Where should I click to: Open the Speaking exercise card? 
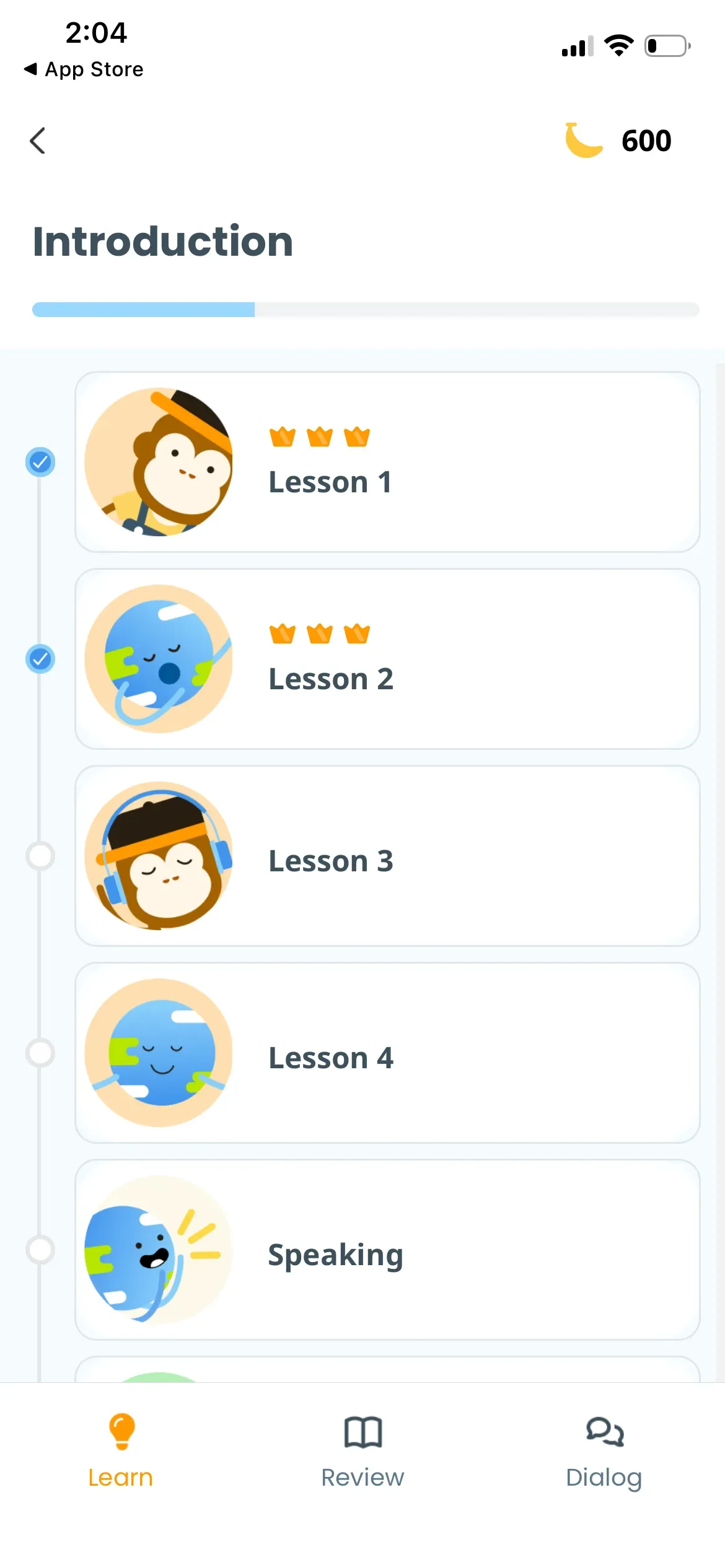click(387, 1250)
